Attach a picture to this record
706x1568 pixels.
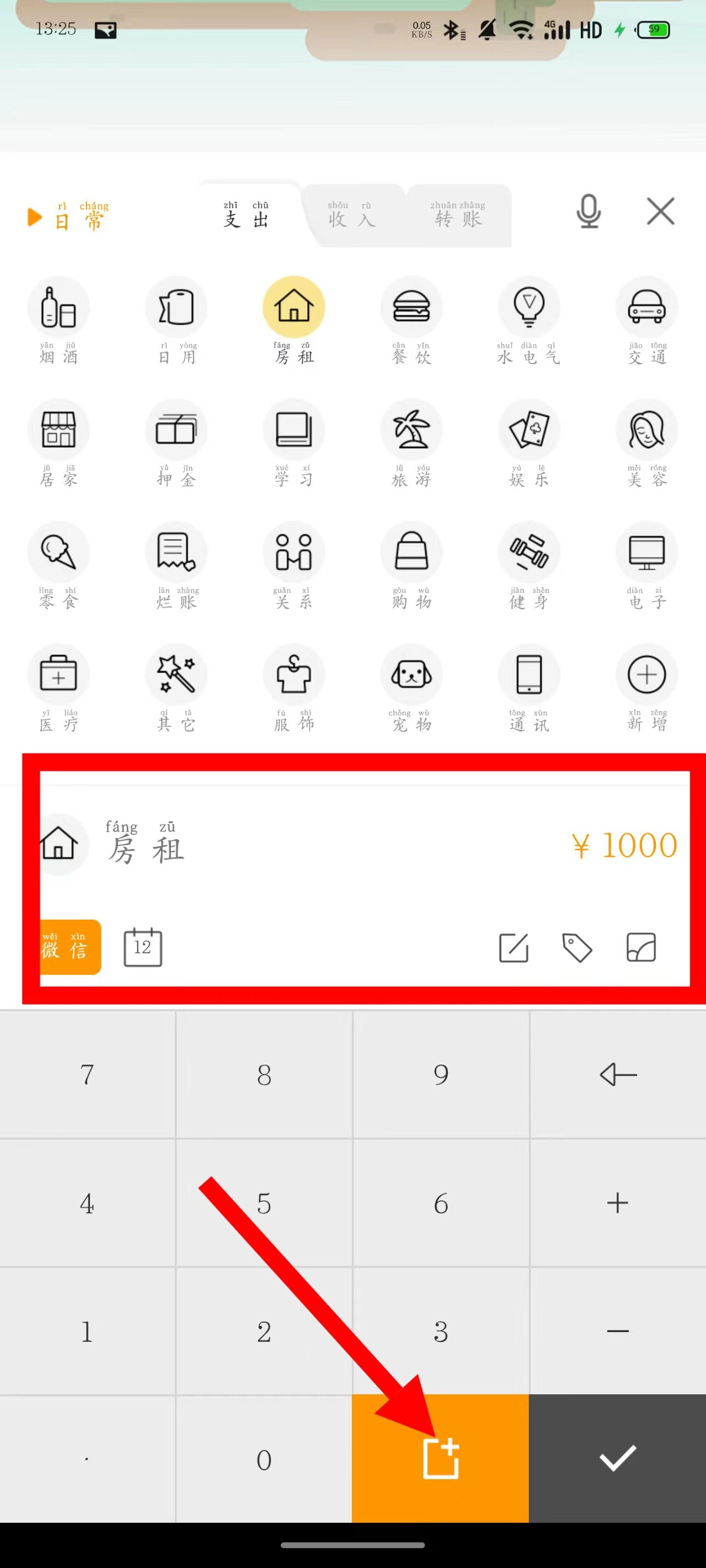click(x=641, y=948)
